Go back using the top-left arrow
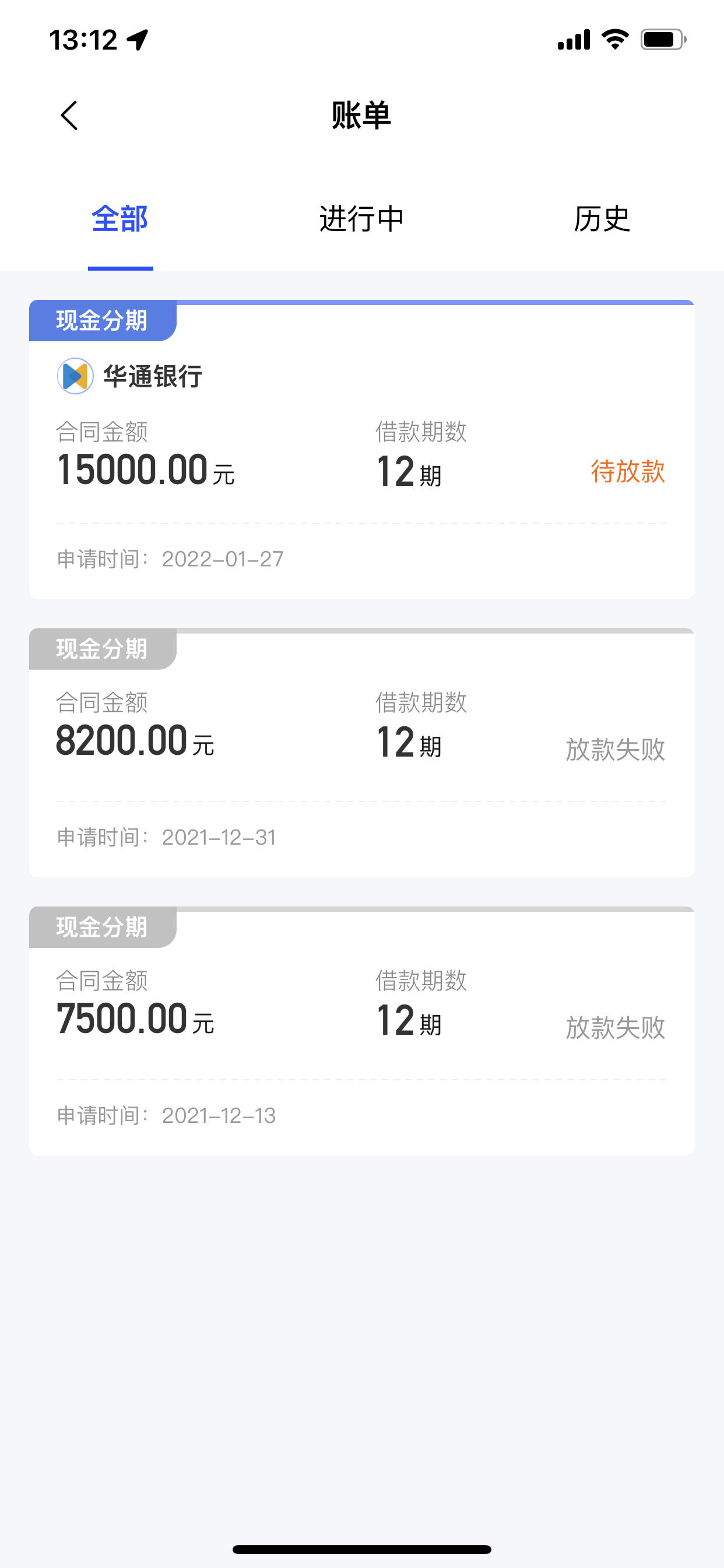The width and height of the screenshot is (724, 1568). 69,116
